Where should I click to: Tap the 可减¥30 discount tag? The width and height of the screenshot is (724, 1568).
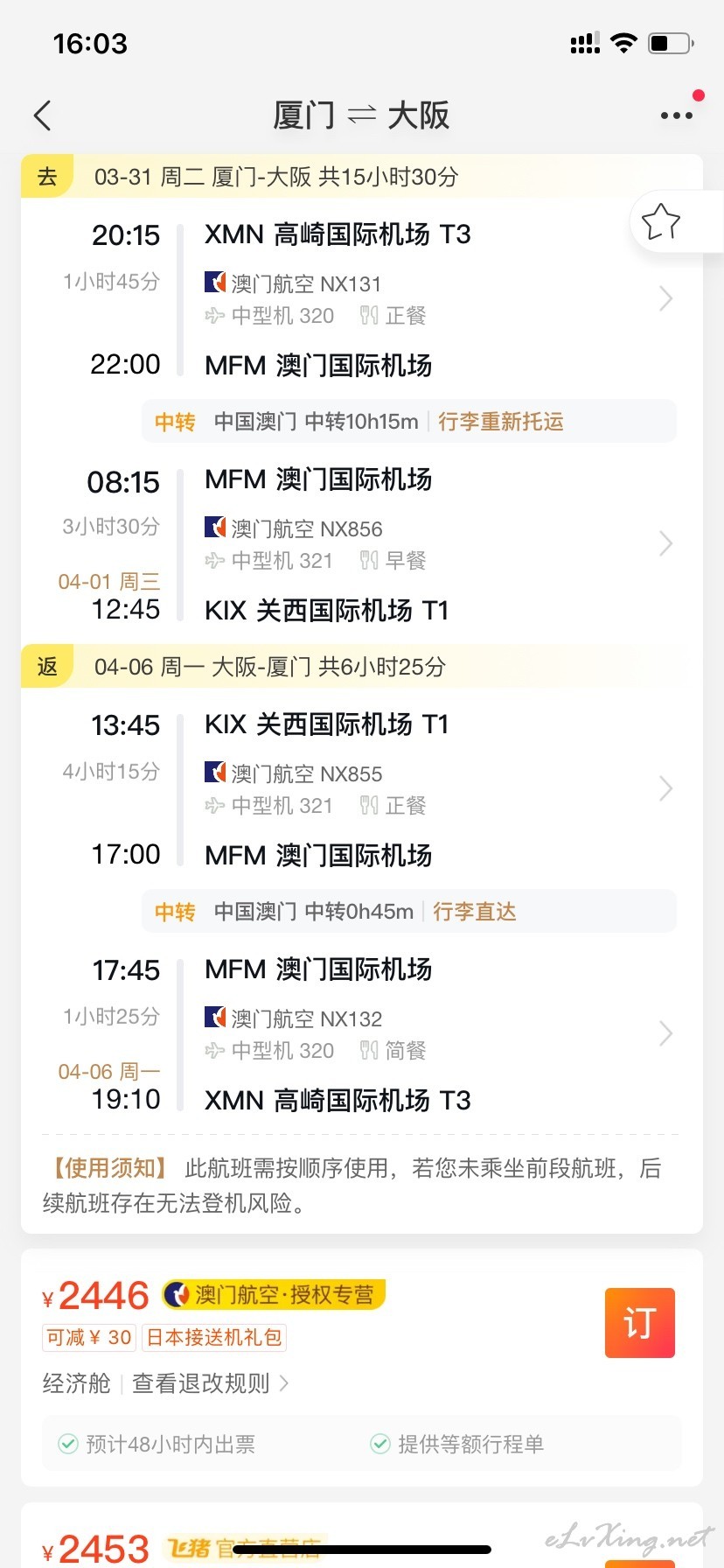coord(88,1337)
